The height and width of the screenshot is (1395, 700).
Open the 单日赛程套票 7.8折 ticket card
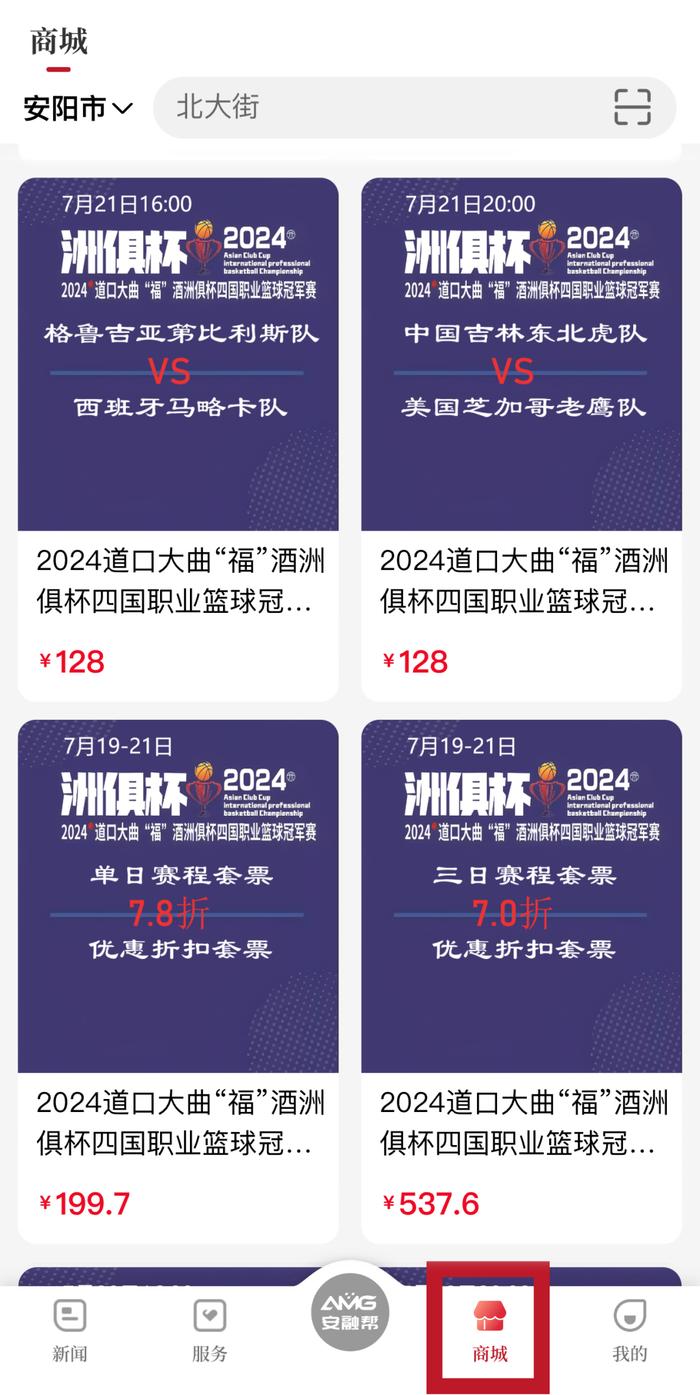pyautogui.click(x=178, y=982)
